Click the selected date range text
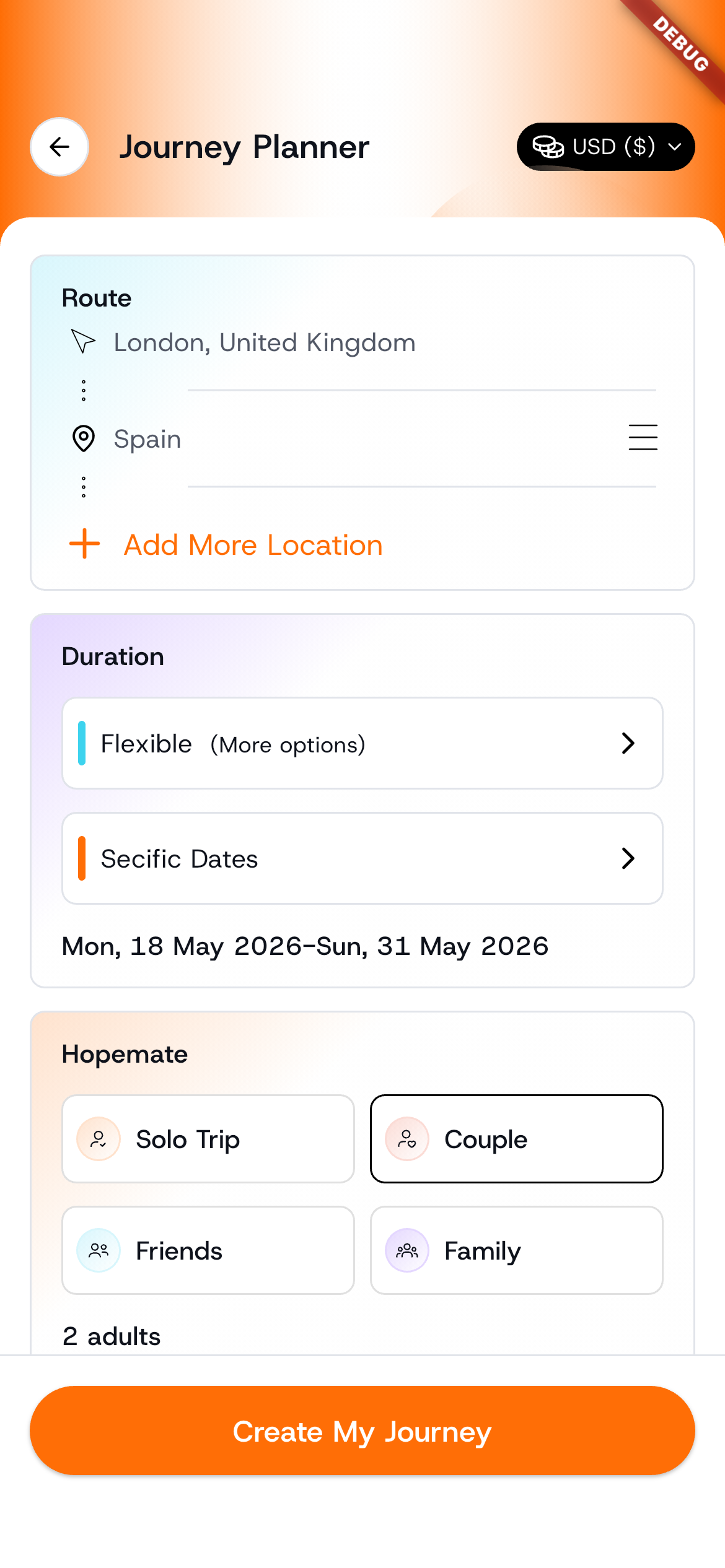 (x=304, y=946)
